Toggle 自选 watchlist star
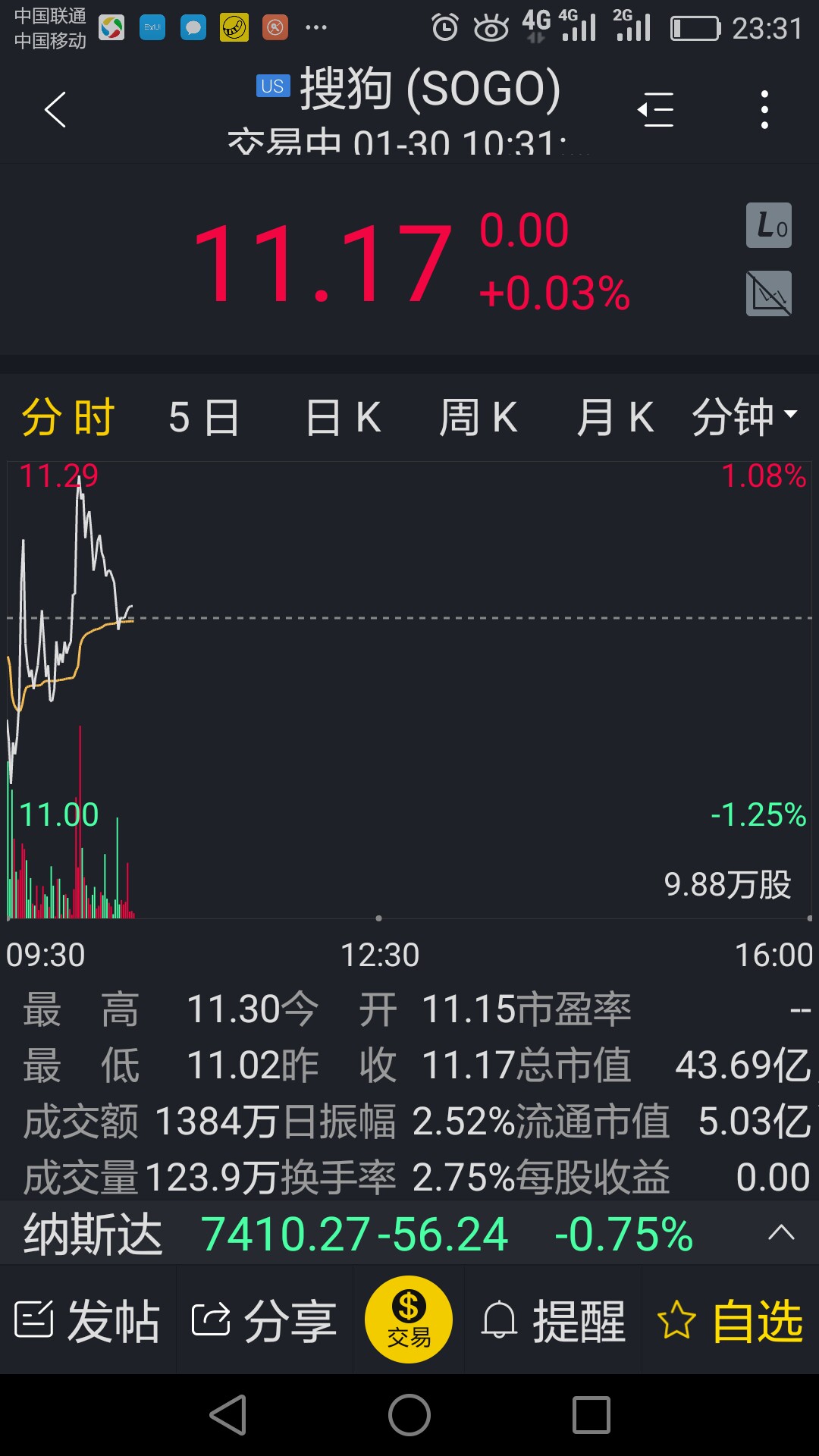The width and height of the screenshot is (819, 1456). click(730, 1321)
